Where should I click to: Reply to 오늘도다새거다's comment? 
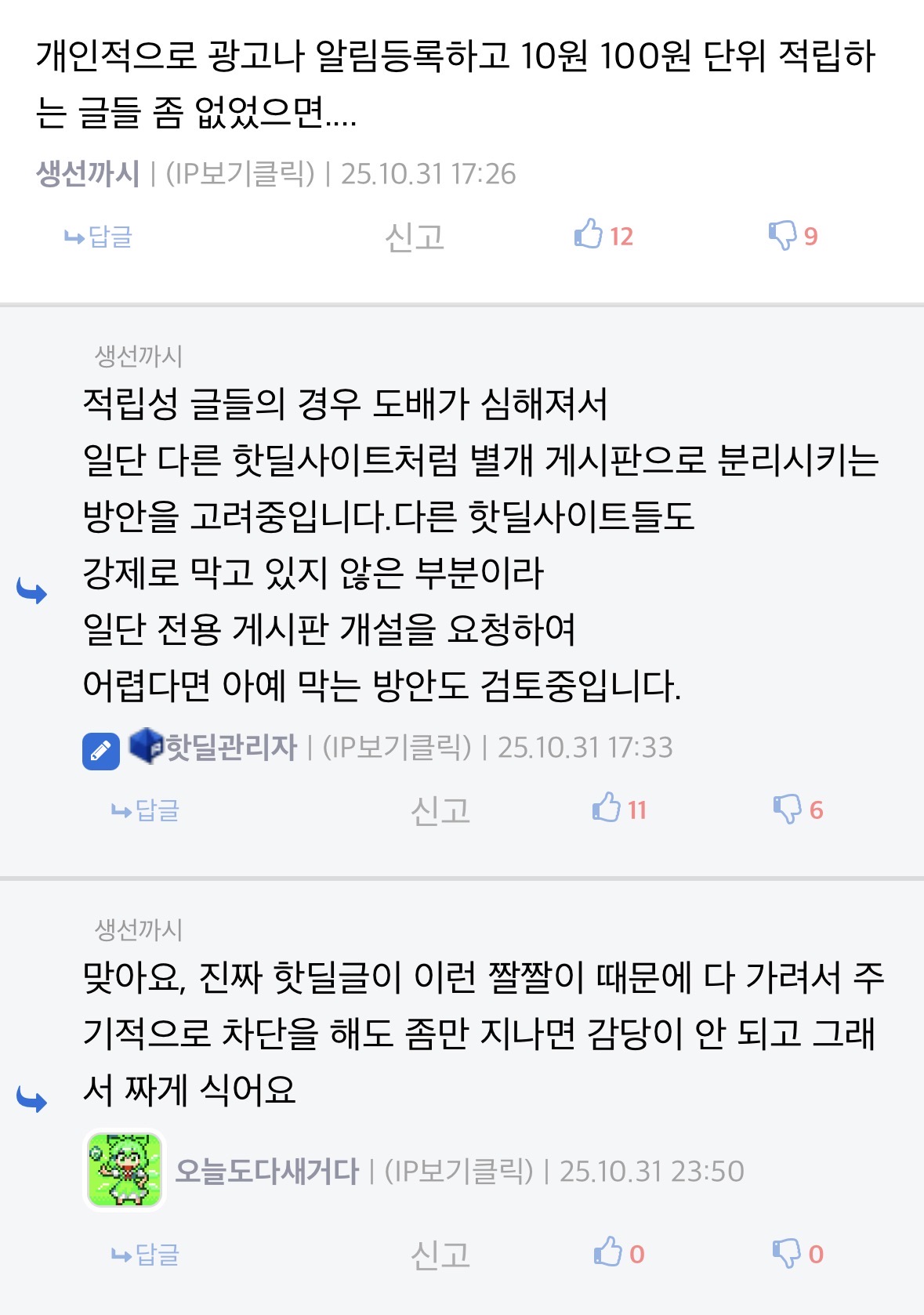tap(146, 1255)
